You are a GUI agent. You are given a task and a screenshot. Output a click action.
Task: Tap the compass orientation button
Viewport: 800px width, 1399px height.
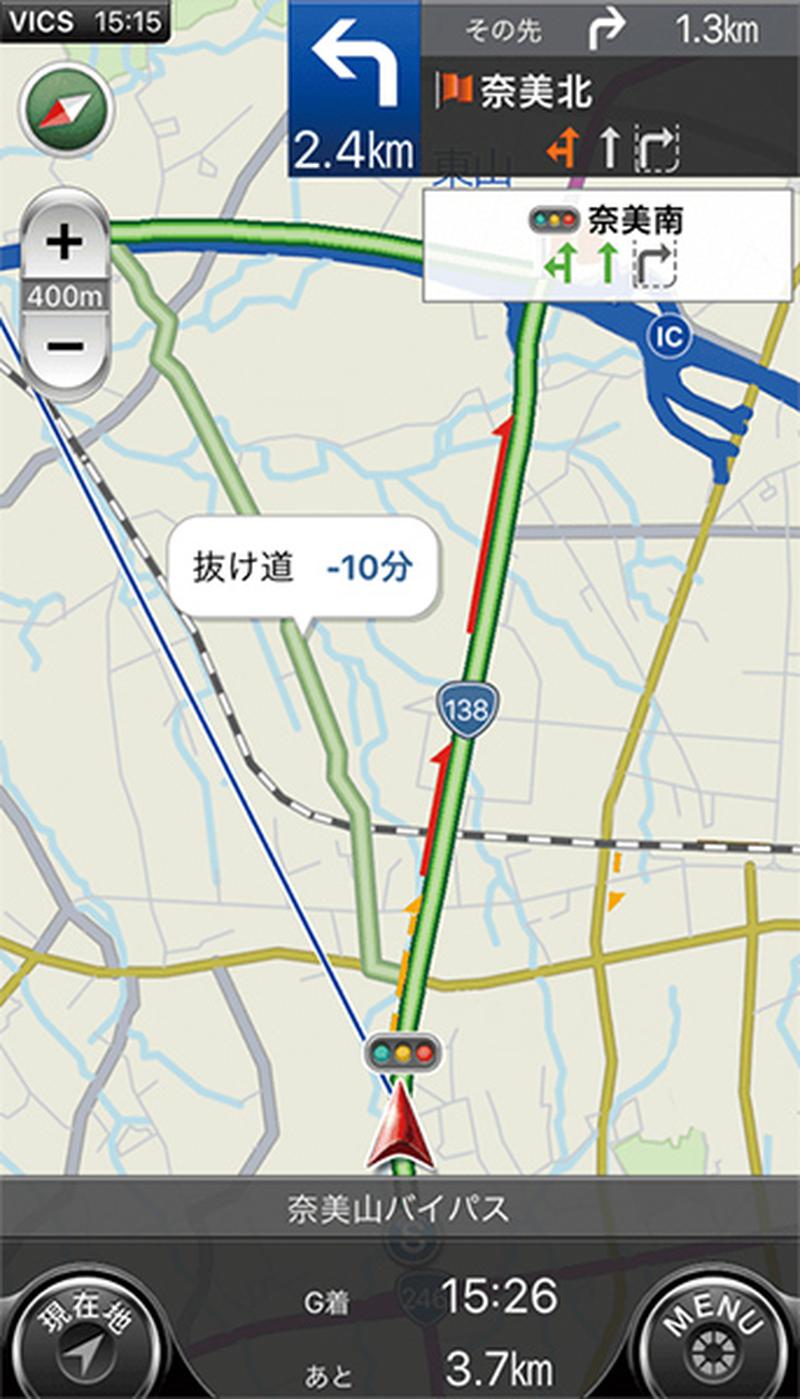[x=67, y=108]
